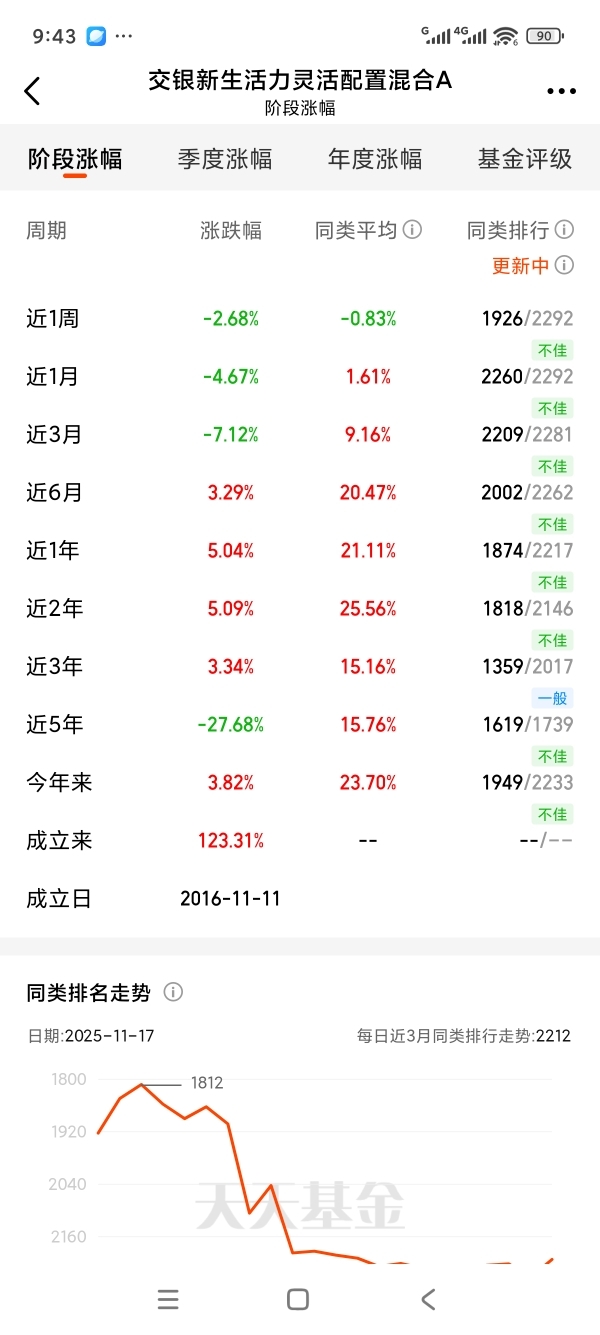Viewport: 600px width, 1335px height.
Task: Select the 阶段涨幅 tab
Action: tap(75, 159)
